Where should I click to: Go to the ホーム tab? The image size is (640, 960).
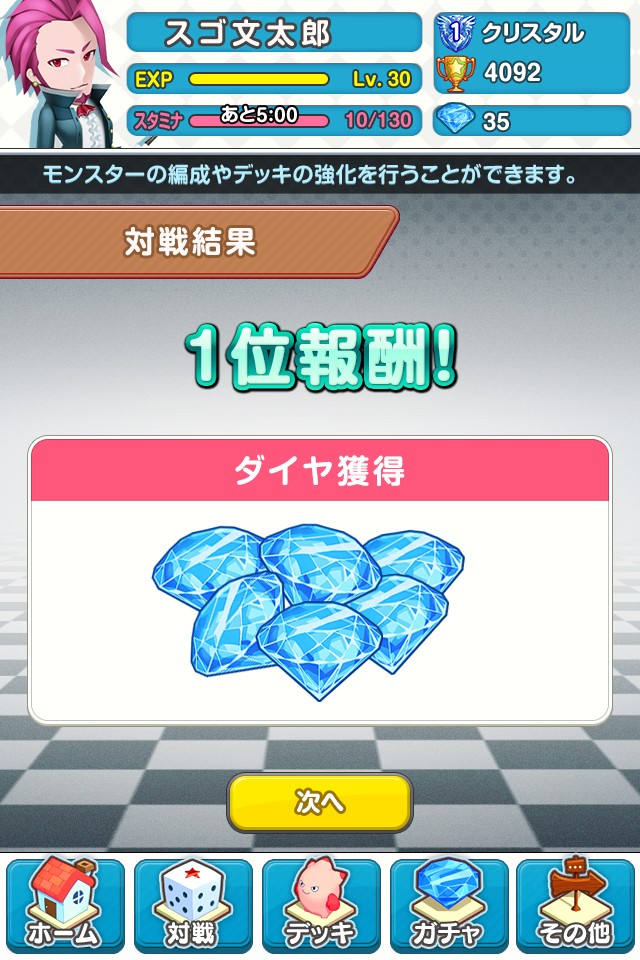pyautogui.click(x=65, y=905)
